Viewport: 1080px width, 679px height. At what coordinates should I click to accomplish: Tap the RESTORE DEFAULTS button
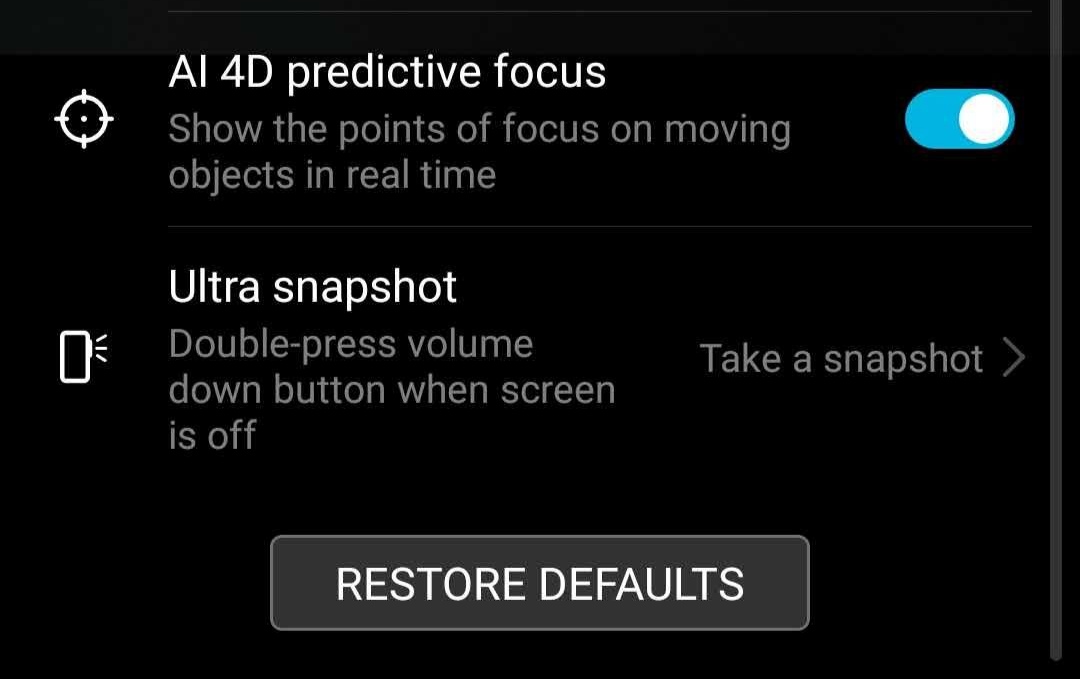click(539, 583)
